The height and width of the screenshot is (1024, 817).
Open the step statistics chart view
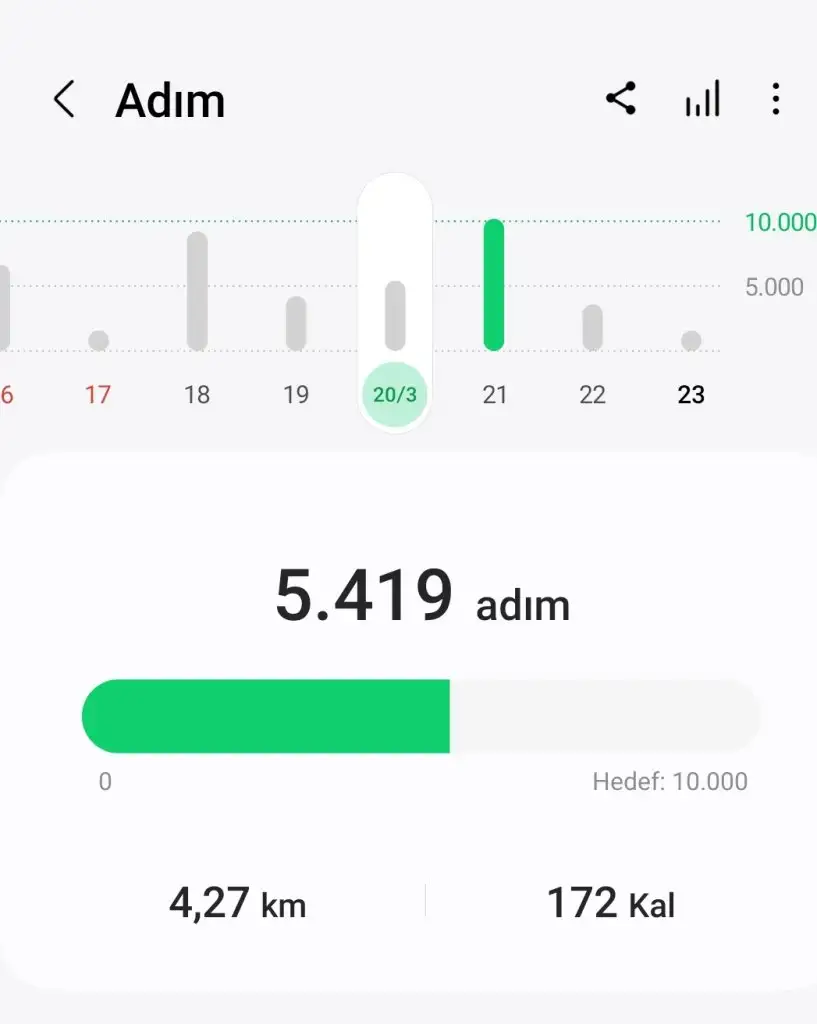tap(702, 100)
